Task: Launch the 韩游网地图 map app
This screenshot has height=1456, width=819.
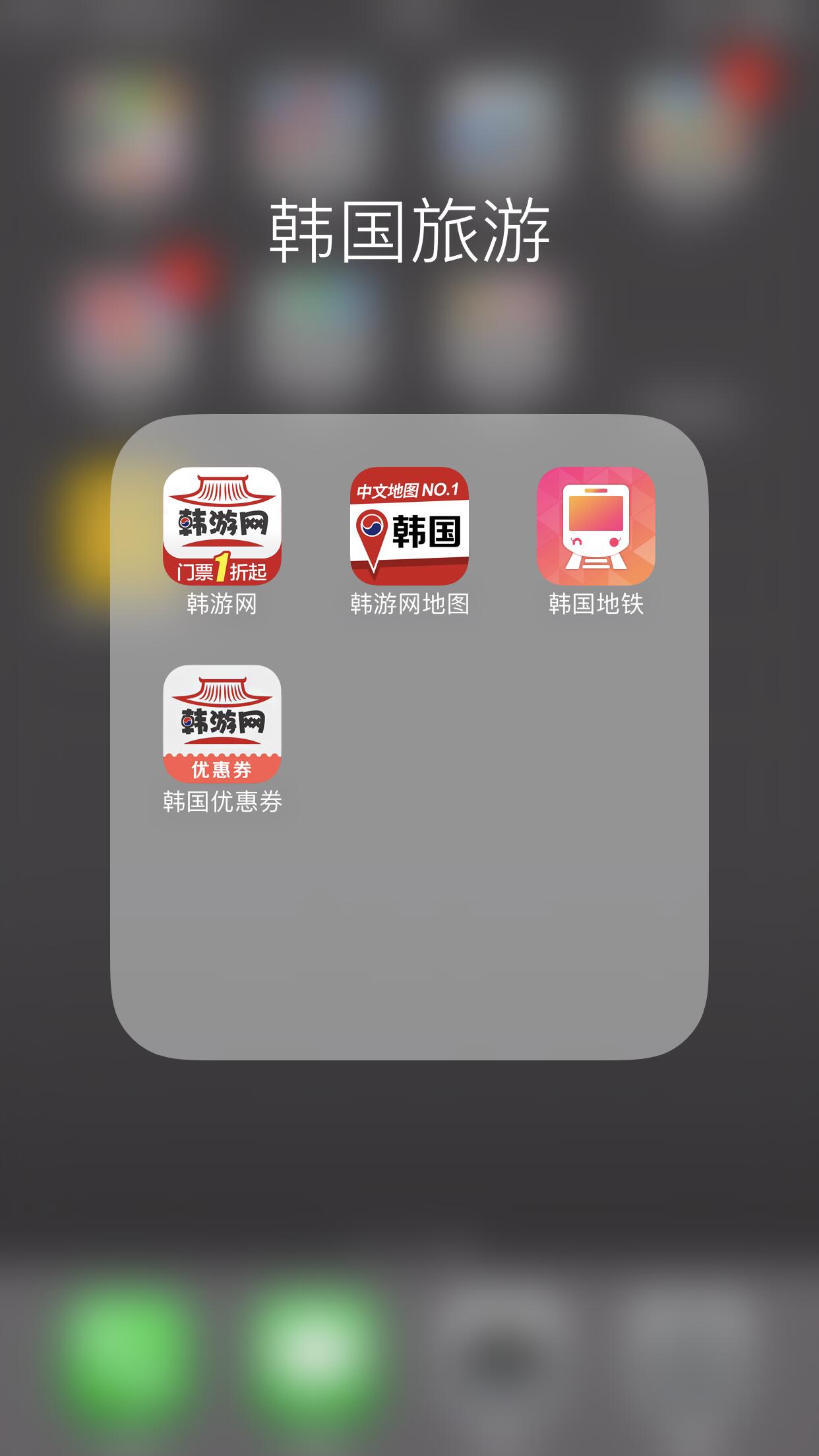Action: point(409,526)
